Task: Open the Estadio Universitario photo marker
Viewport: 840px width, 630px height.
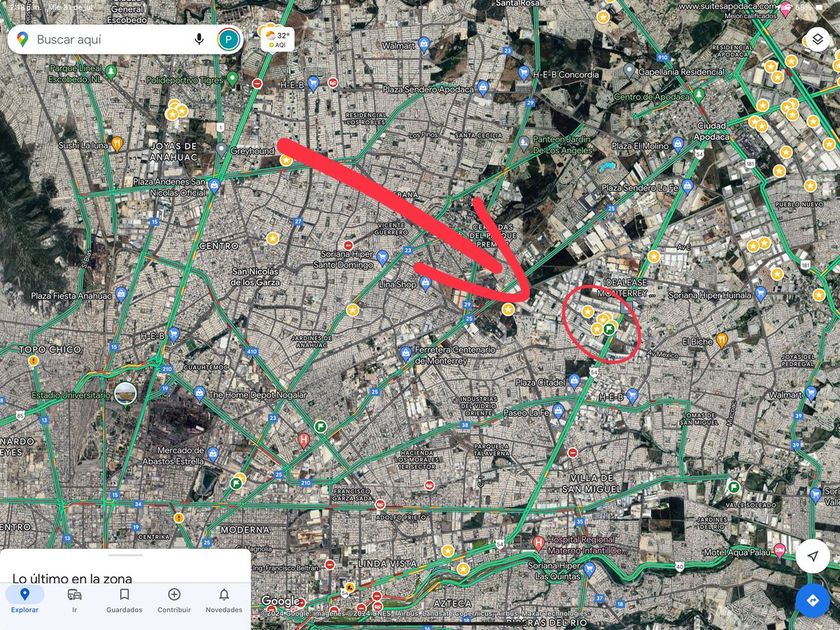Action: pos(125,394)
